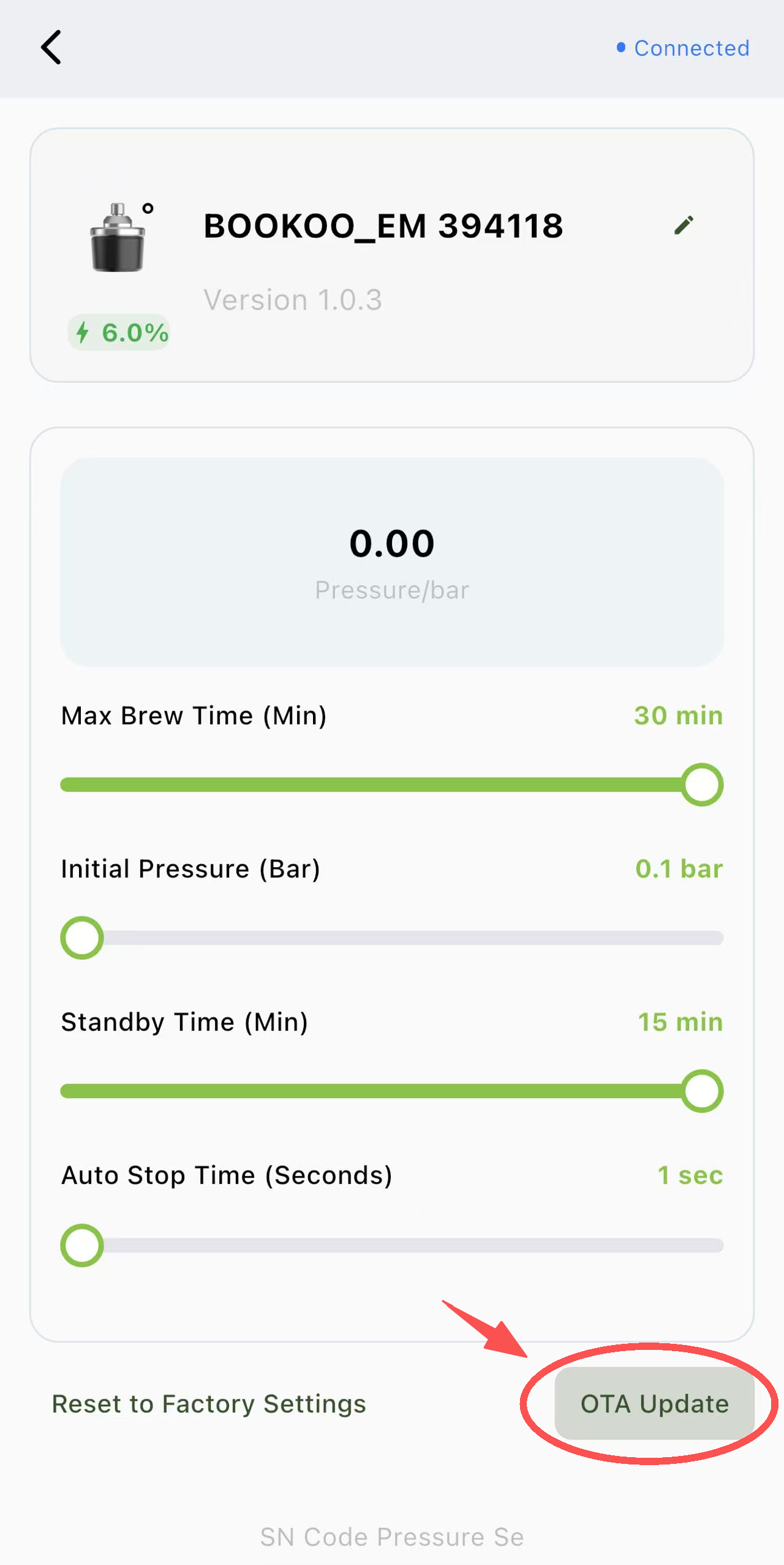Screen dimensions: 784x1565
Task: Tap Reset to Factory Settings
Action: (208, 1404)
